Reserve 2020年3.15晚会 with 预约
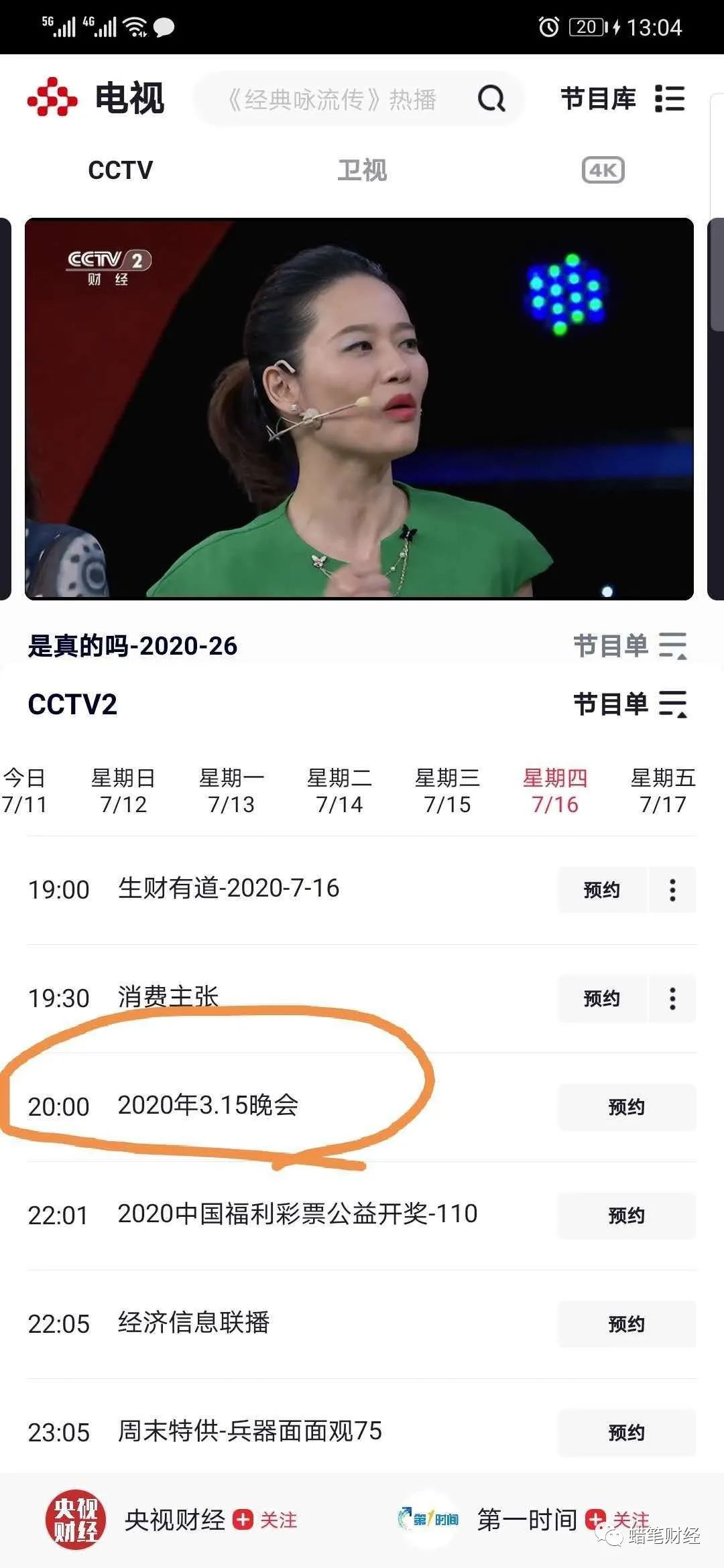This screenshot has width=724, height=1568. pyautogui.click(x=626, y=1107)
